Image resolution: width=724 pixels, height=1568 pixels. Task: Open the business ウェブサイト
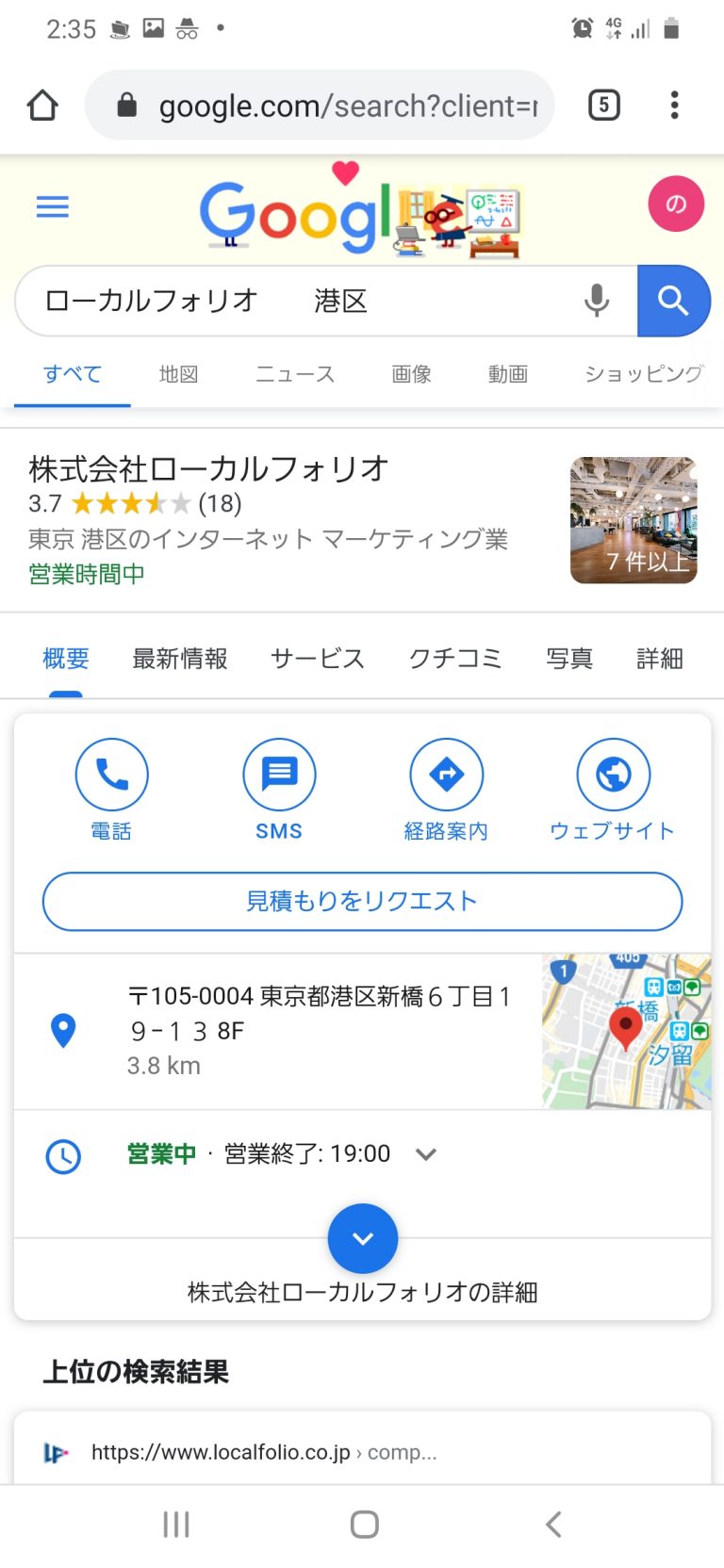click(x=613, y=790)
